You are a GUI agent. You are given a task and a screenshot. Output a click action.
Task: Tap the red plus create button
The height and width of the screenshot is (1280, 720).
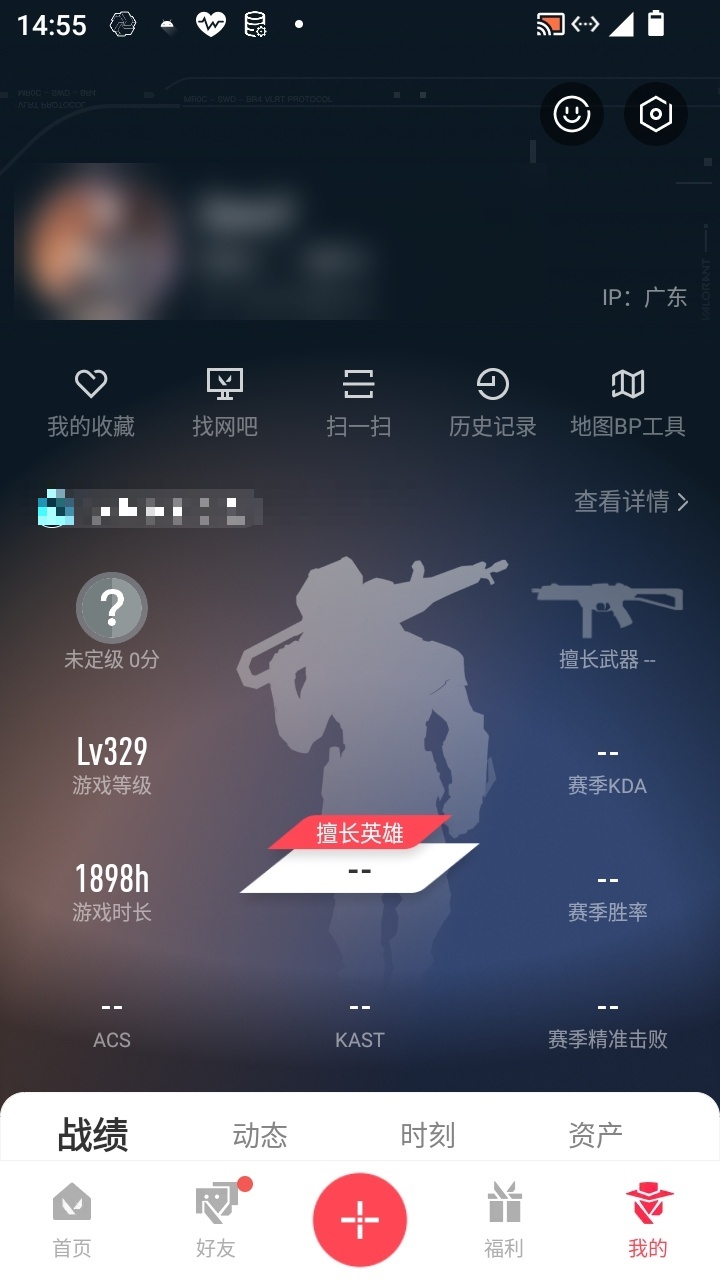(x=360, y=1220)
